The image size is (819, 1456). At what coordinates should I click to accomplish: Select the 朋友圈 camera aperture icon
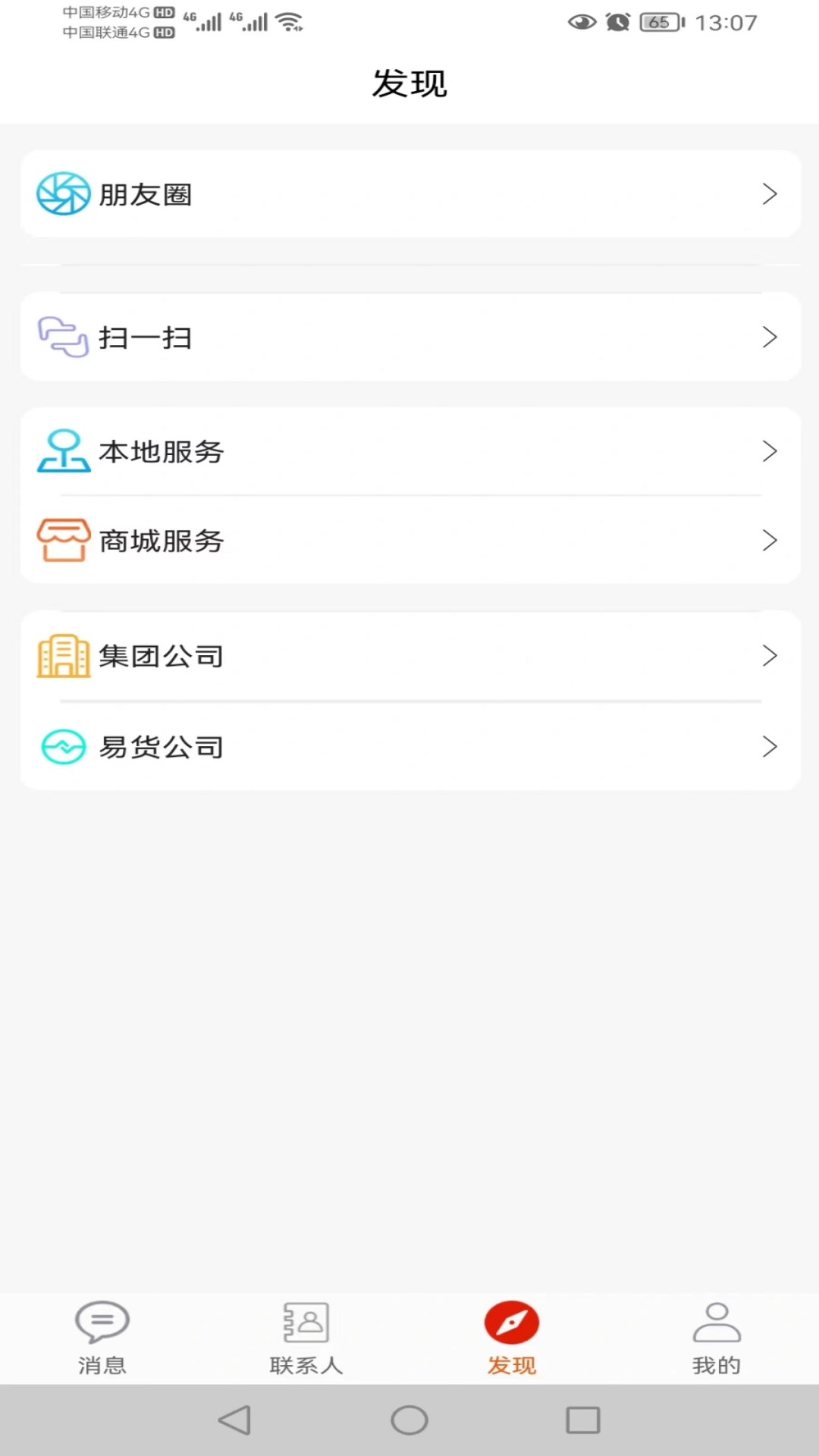(64, 195)
